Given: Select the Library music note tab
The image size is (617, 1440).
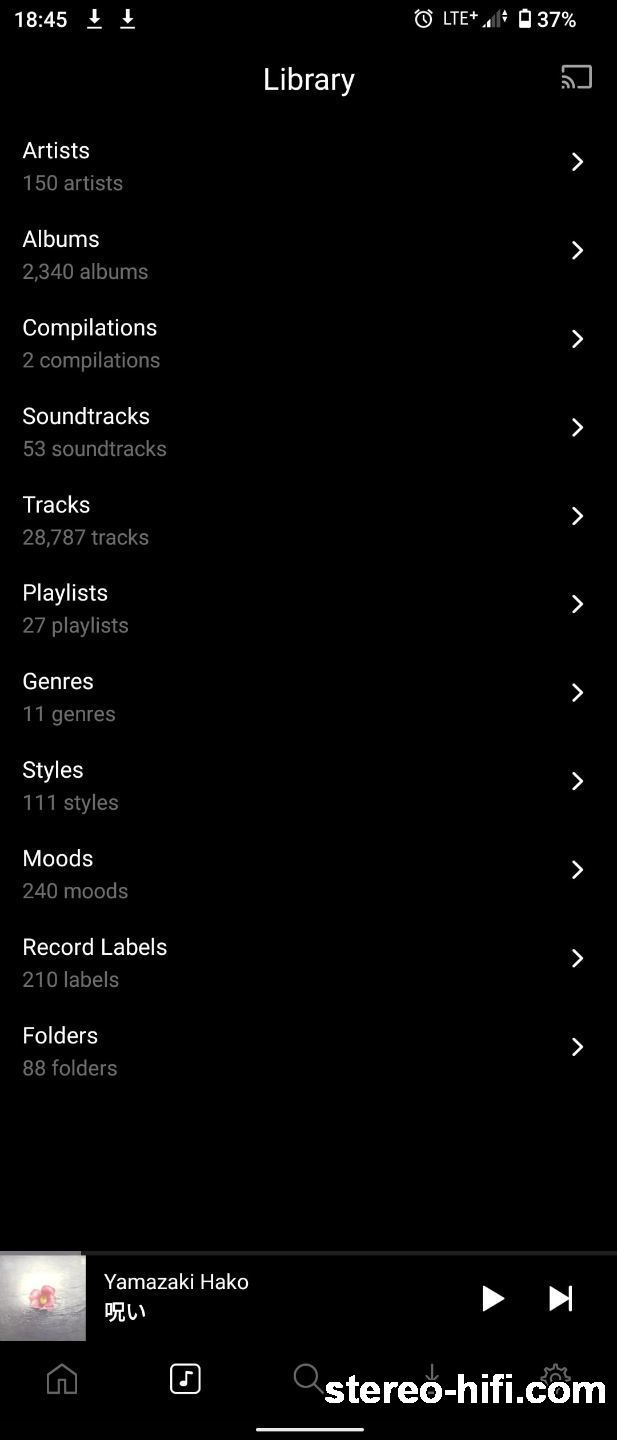Looking at the screenshot, I should (x=185, y=1380).
